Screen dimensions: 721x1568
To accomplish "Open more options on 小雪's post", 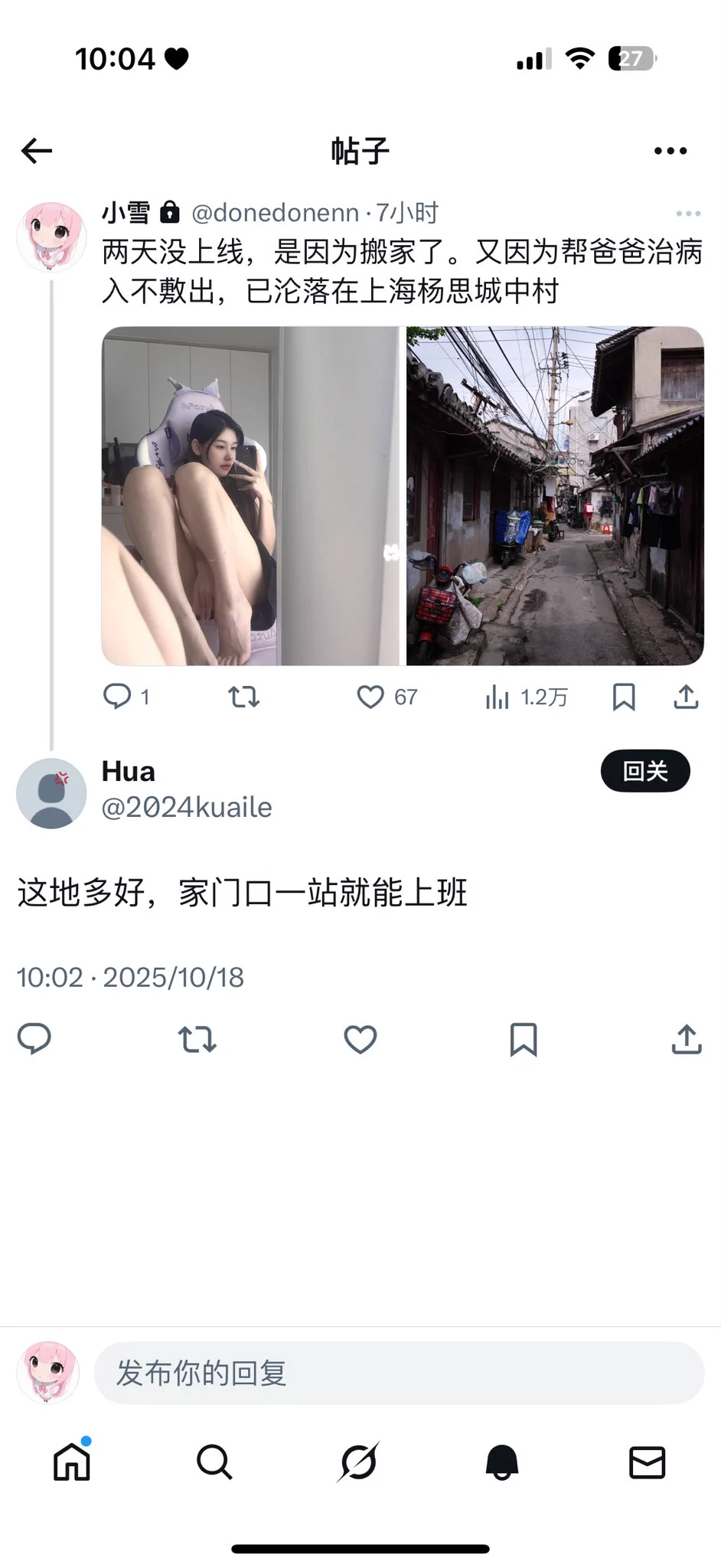I will click(688, 214).
